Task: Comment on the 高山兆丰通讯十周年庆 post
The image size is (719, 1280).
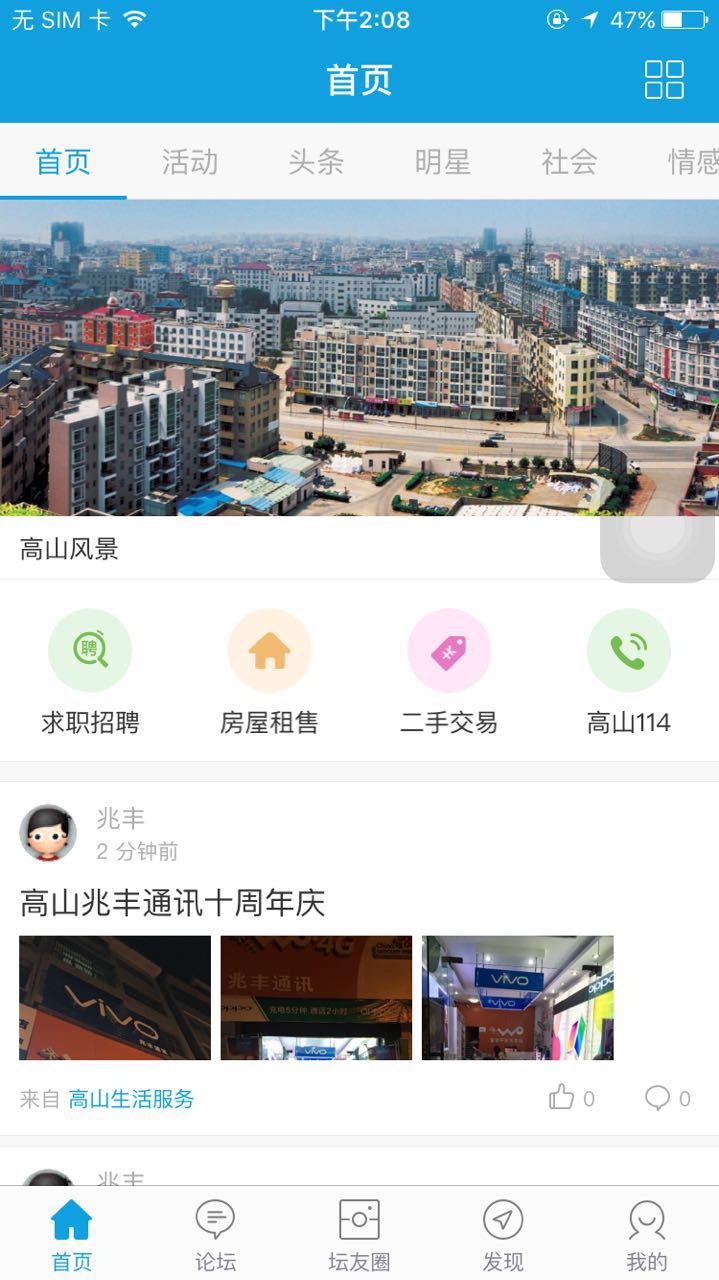Action: (667, 1098)
